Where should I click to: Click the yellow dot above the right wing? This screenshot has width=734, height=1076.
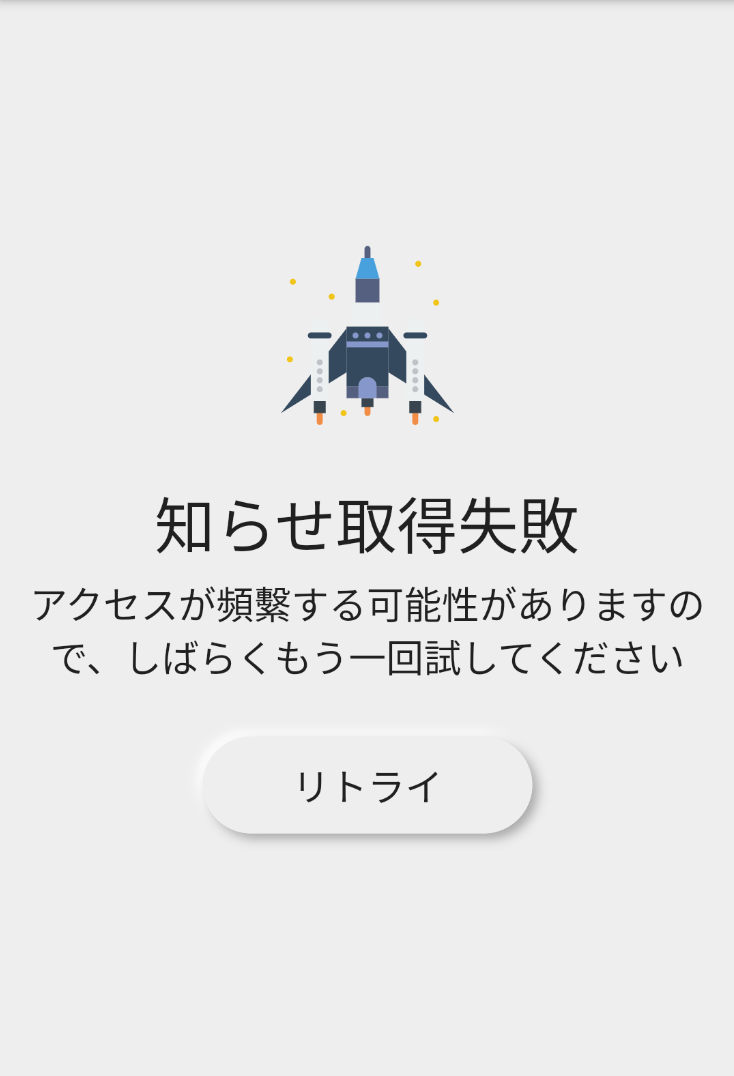436,302
